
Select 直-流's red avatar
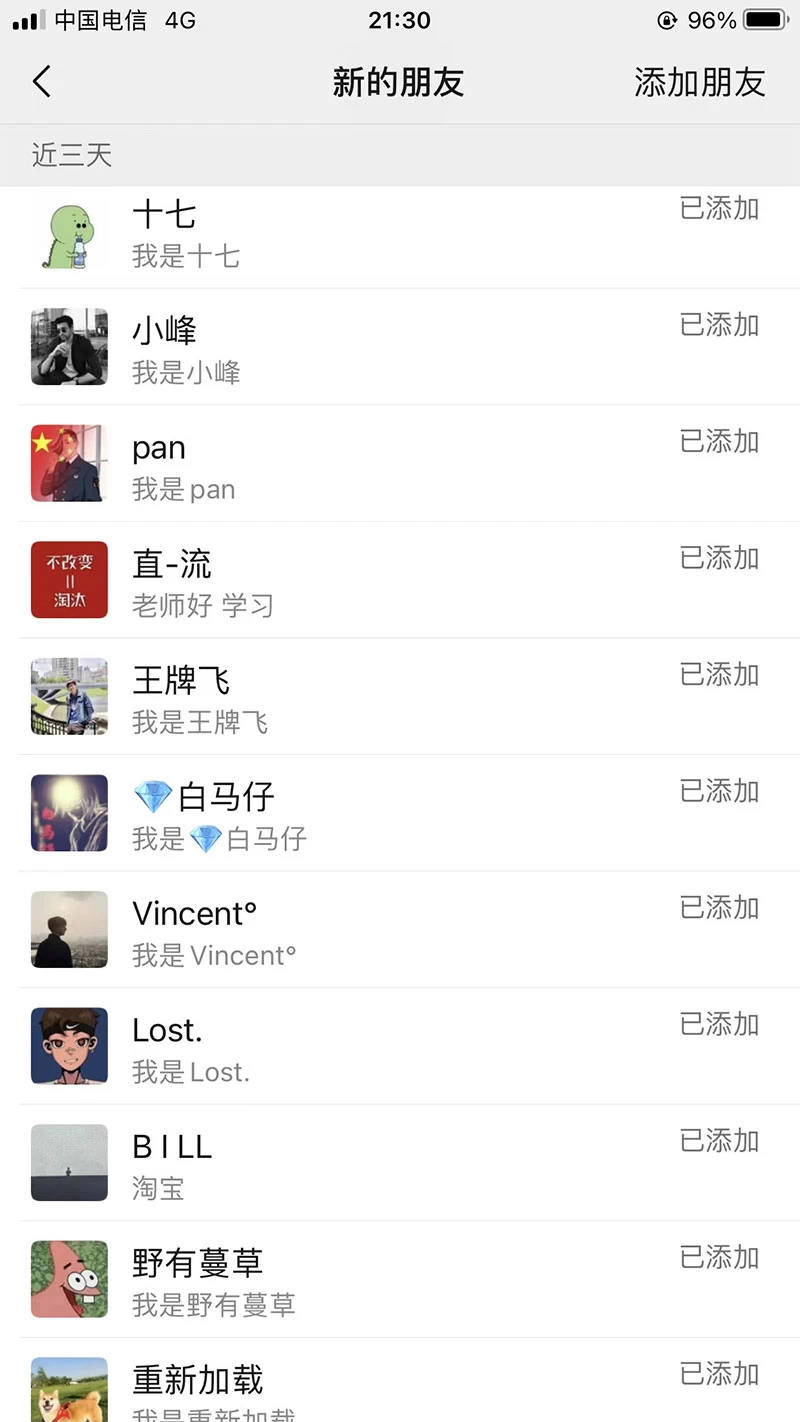pyautogui.click(x=68, y=580)
